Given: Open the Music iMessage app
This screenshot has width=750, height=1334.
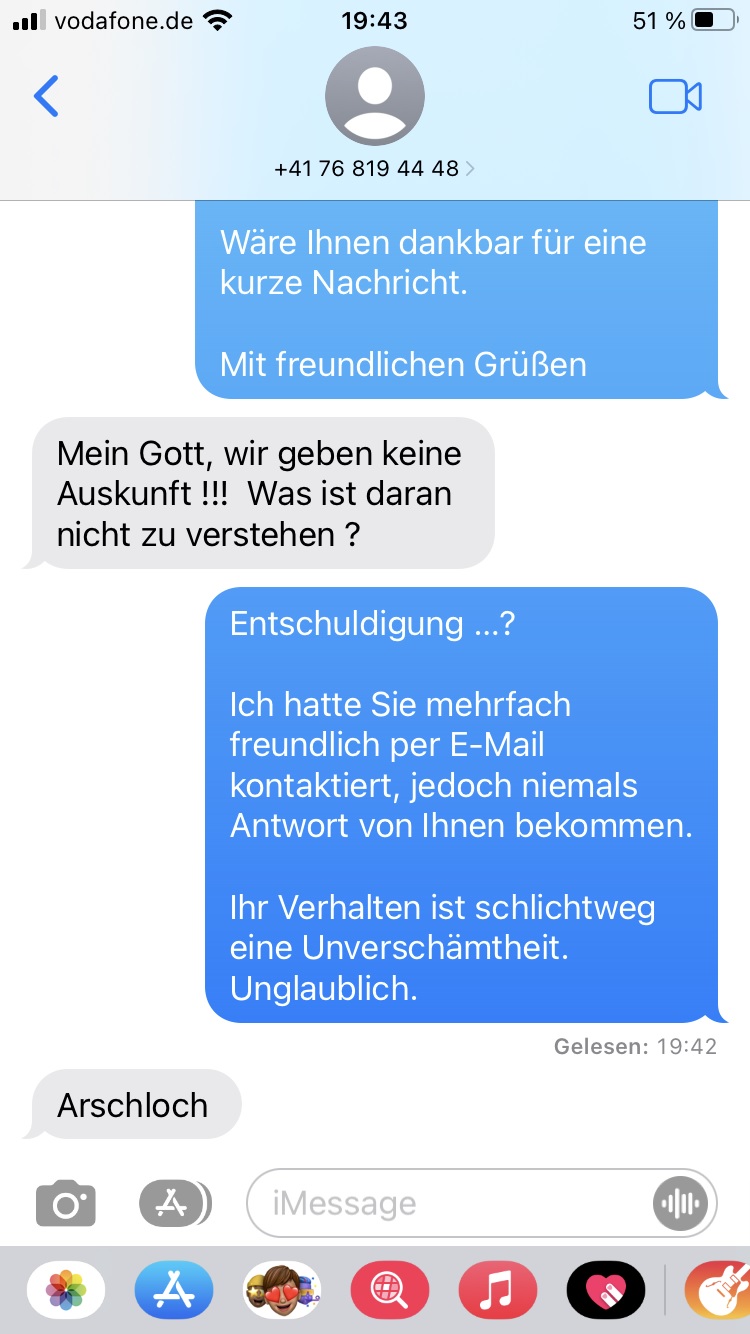Looking at the screenshot, I should tap(498, 1291).
